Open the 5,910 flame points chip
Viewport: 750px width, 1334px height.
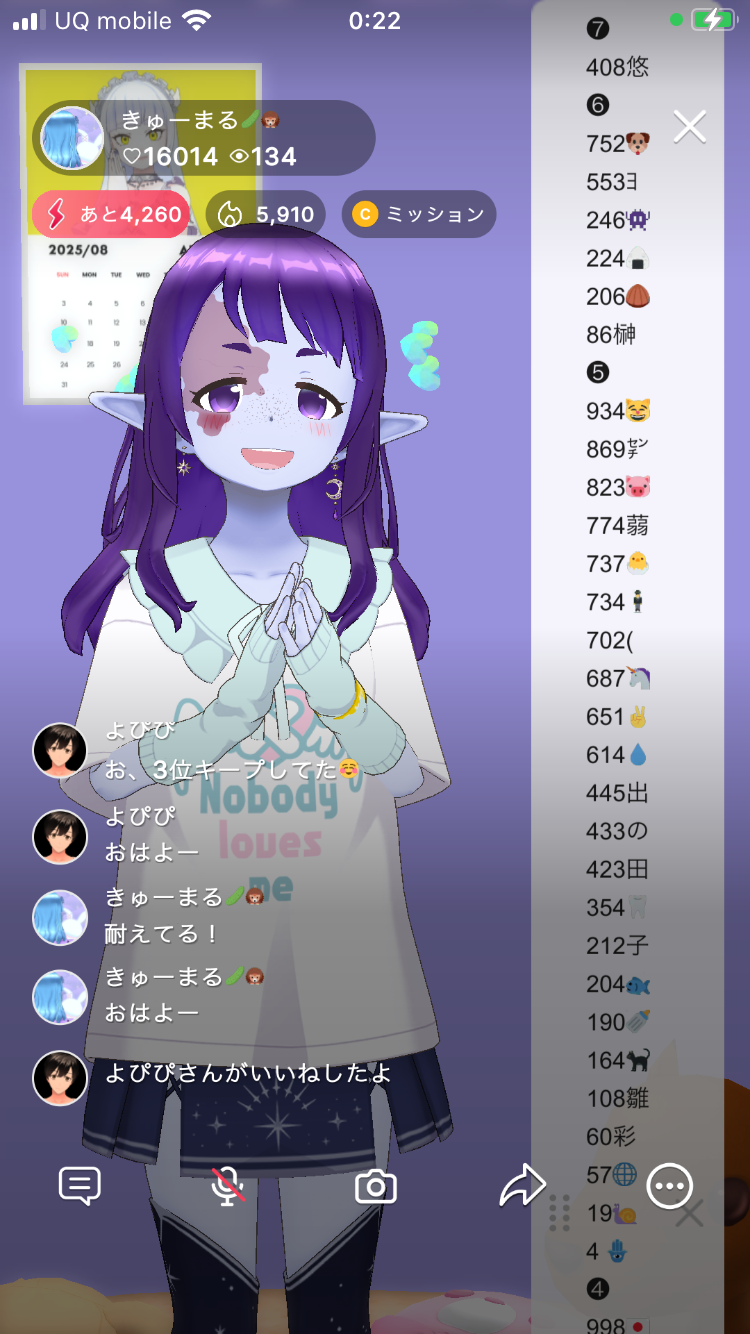[266, 214]
